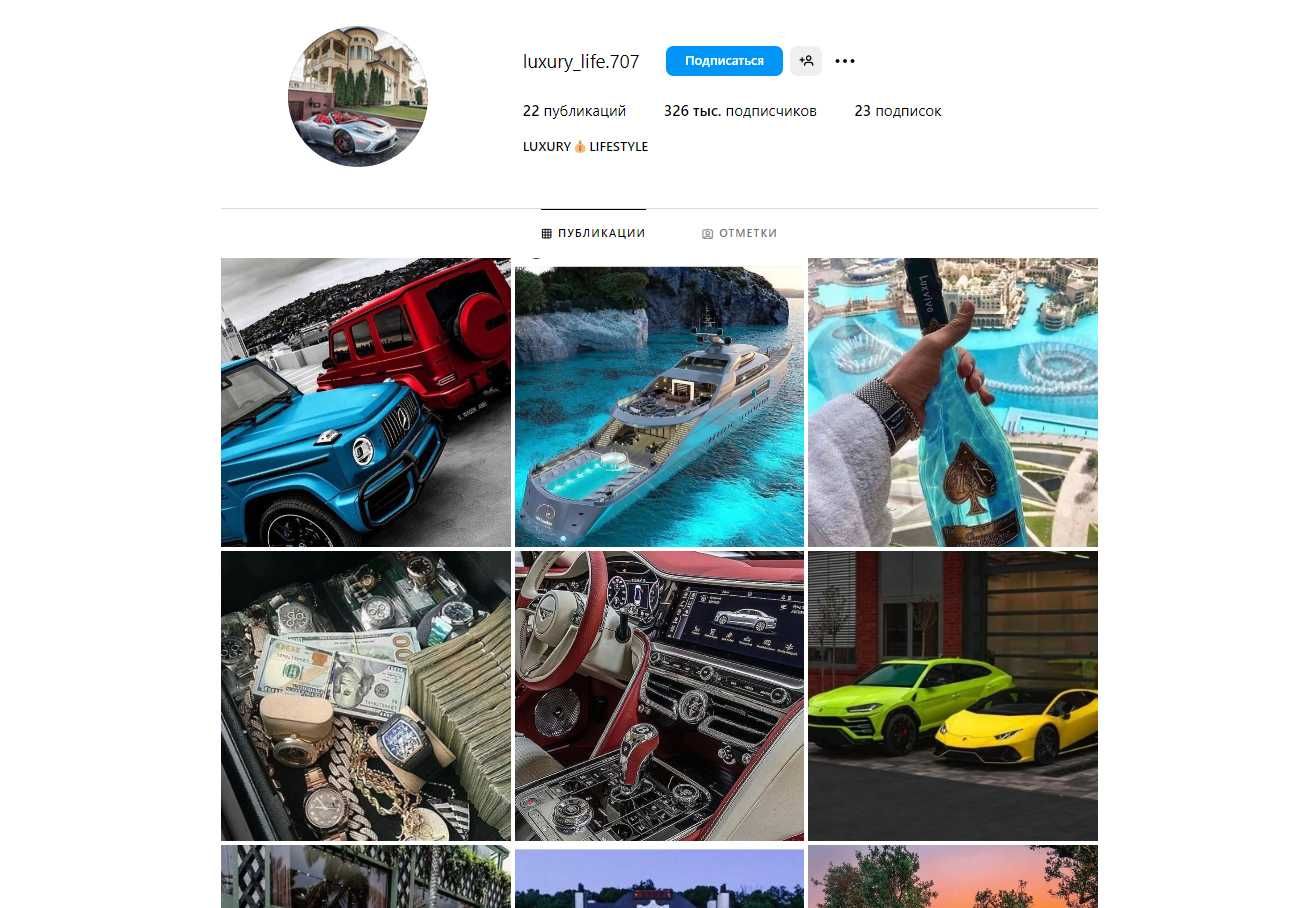Open the three-dot options menu
Viewport: 1315px width, 908px height.
[845, 61]
